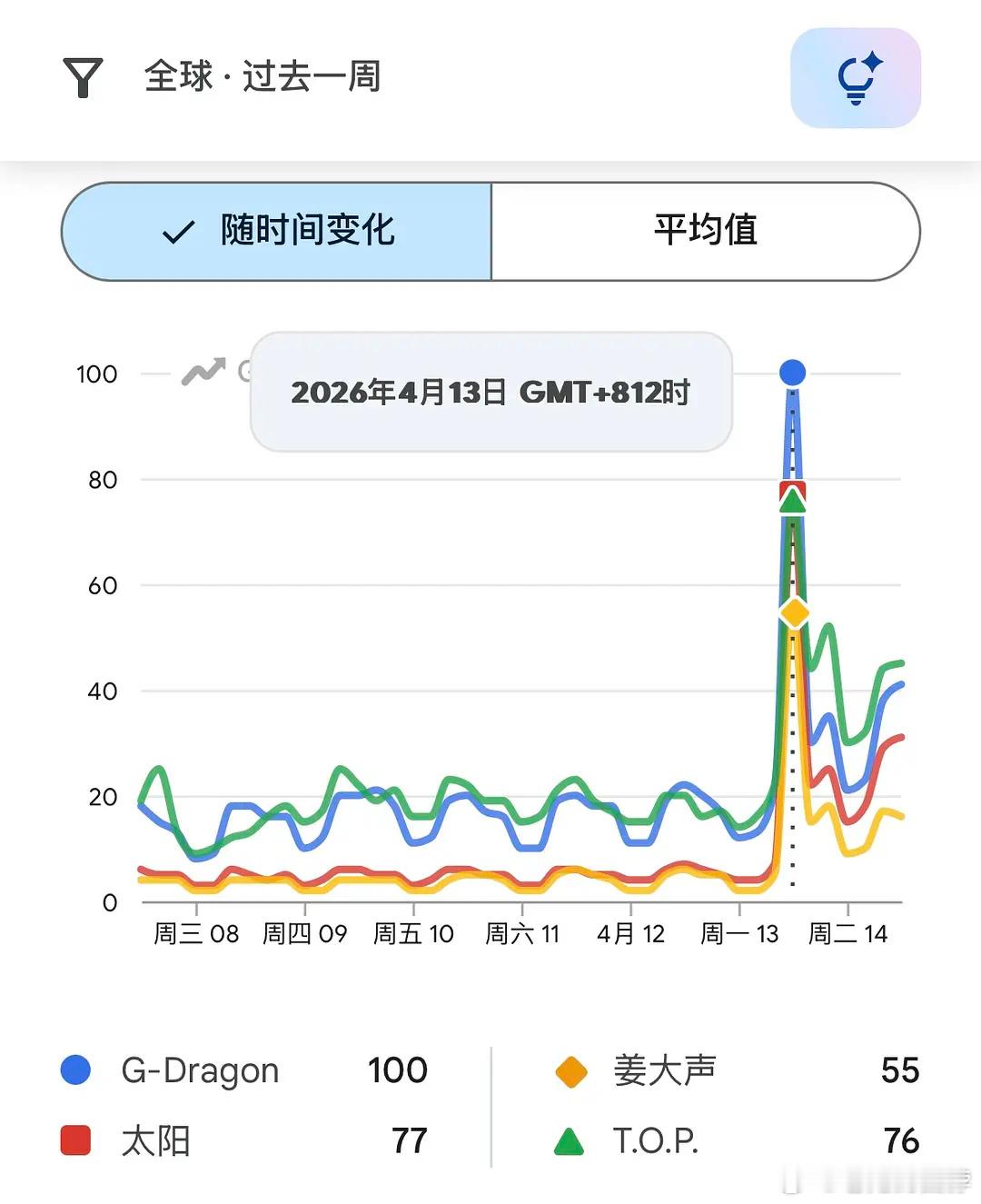Image resolution: width=981 pixels, height=1204 pixels.
Task: Select the red square icon for 太阳
Action: click(74, 1139)
